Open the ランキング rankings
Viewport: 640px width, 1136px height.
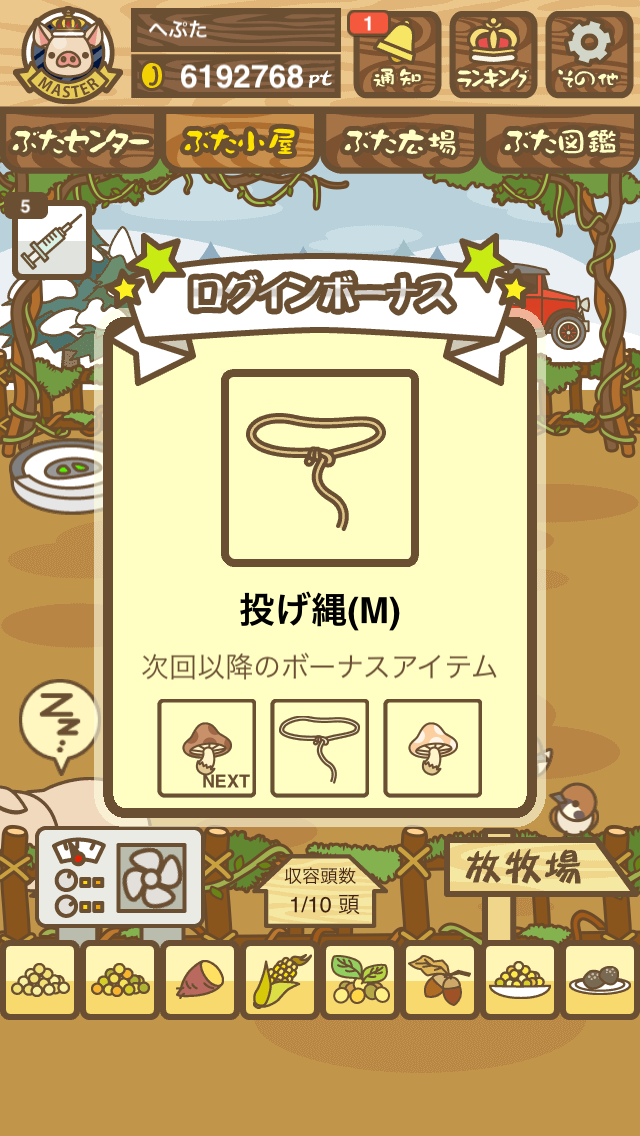point(493,55)
